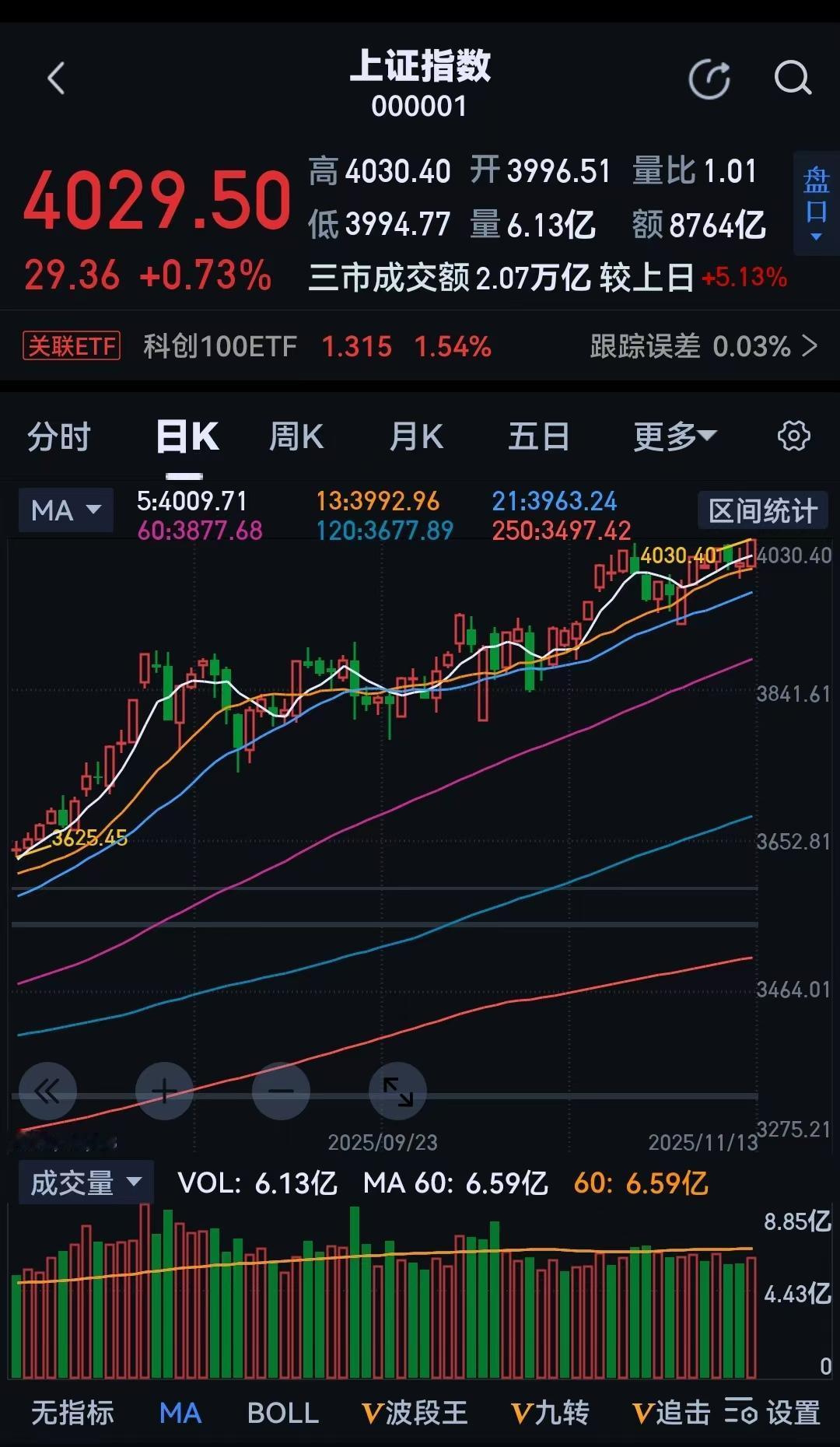This screenshot has height=1447, width=840.
Task: Click the 区间统计 button
Action: [761, 510]
